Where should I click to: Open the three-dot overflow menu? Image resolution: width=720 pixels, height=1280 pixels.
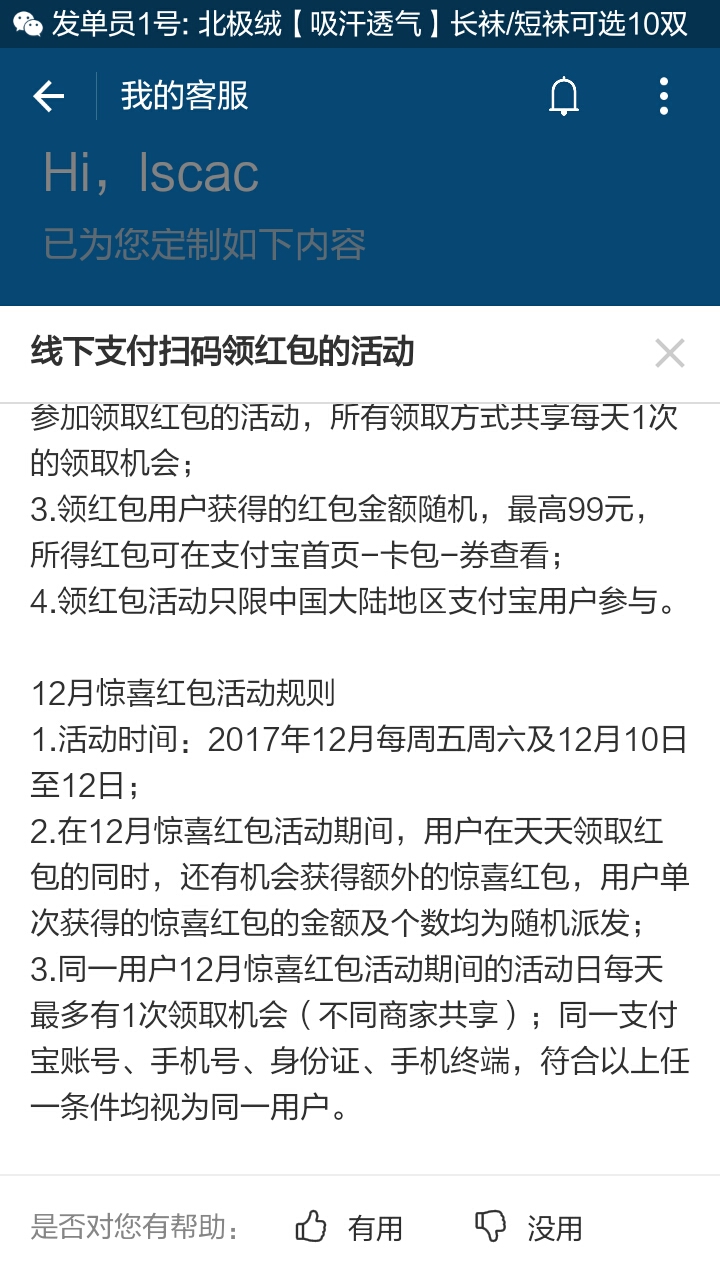pyautogui.click(x=664, y=96)
